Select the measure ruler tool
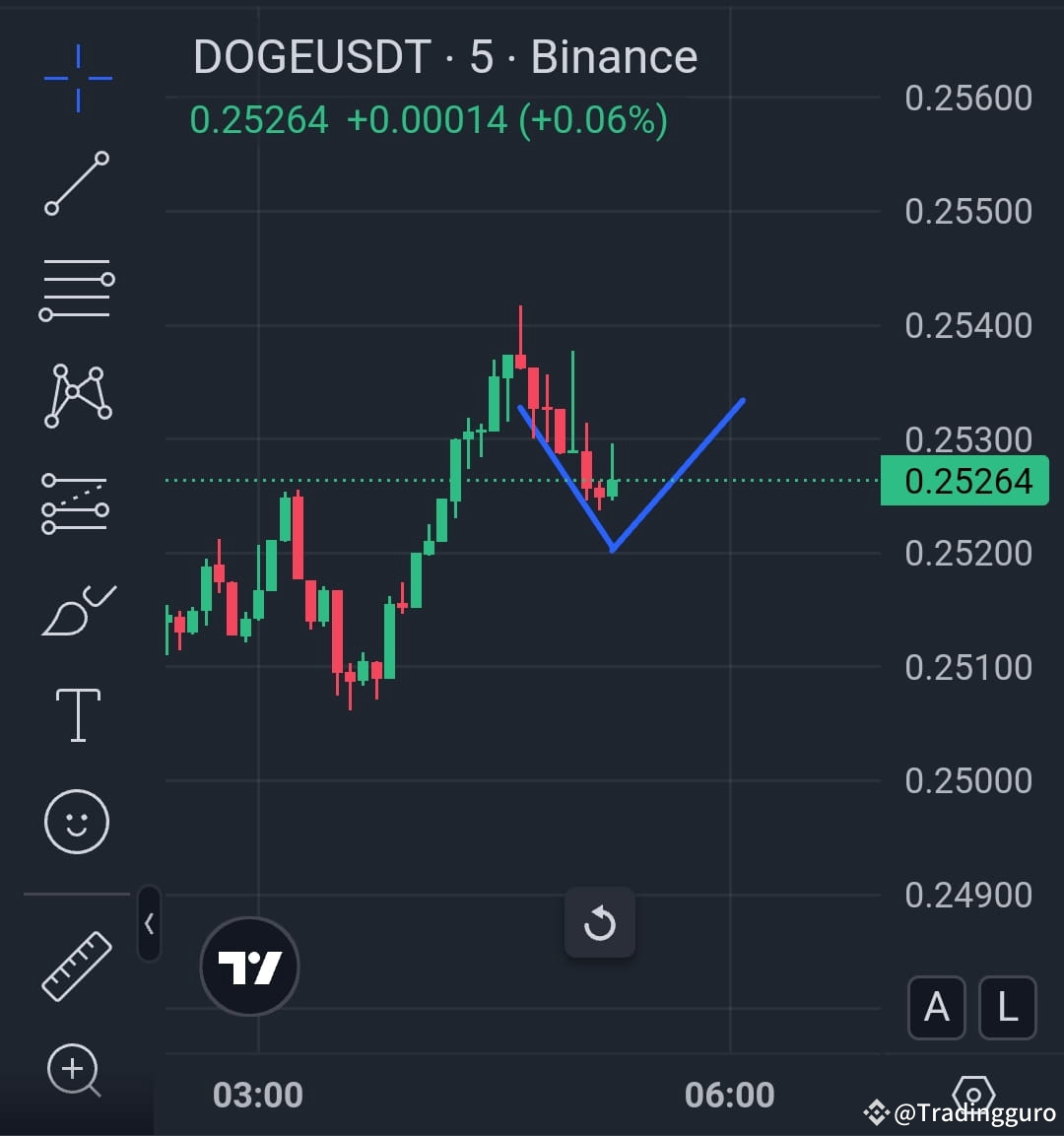Image resolution: width=1064 pixels, height=1136 pixels. click(77, 966)
